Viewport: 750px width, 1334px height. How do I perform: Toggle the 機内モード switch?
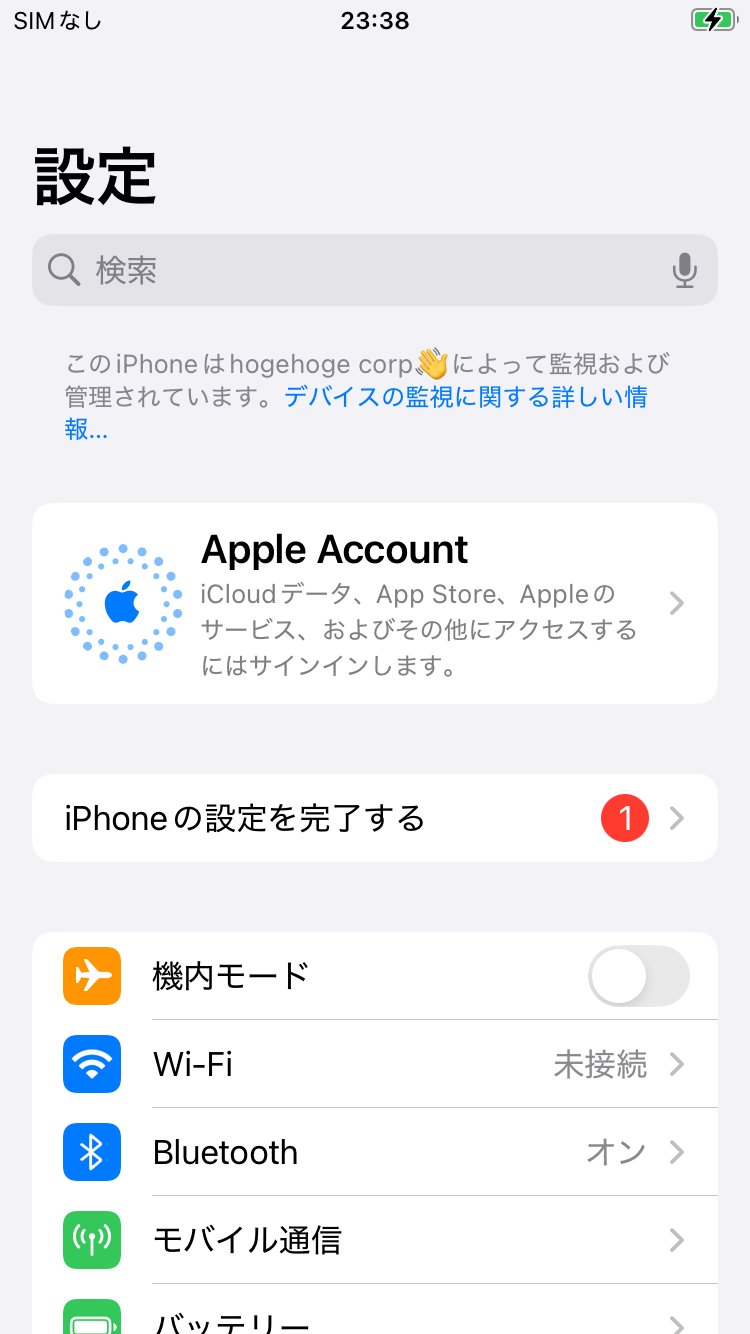point(639,976)
